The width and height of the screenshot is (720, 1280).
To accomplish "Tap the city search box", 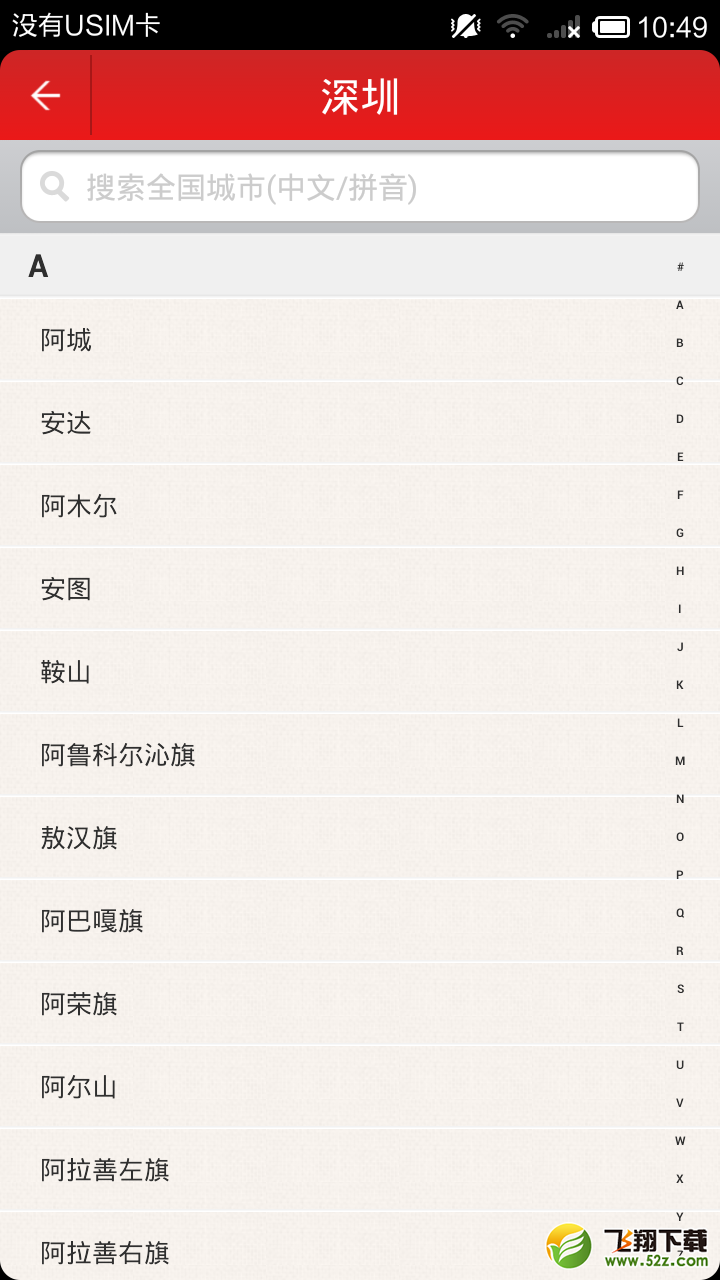I will [x=360, y=186].
